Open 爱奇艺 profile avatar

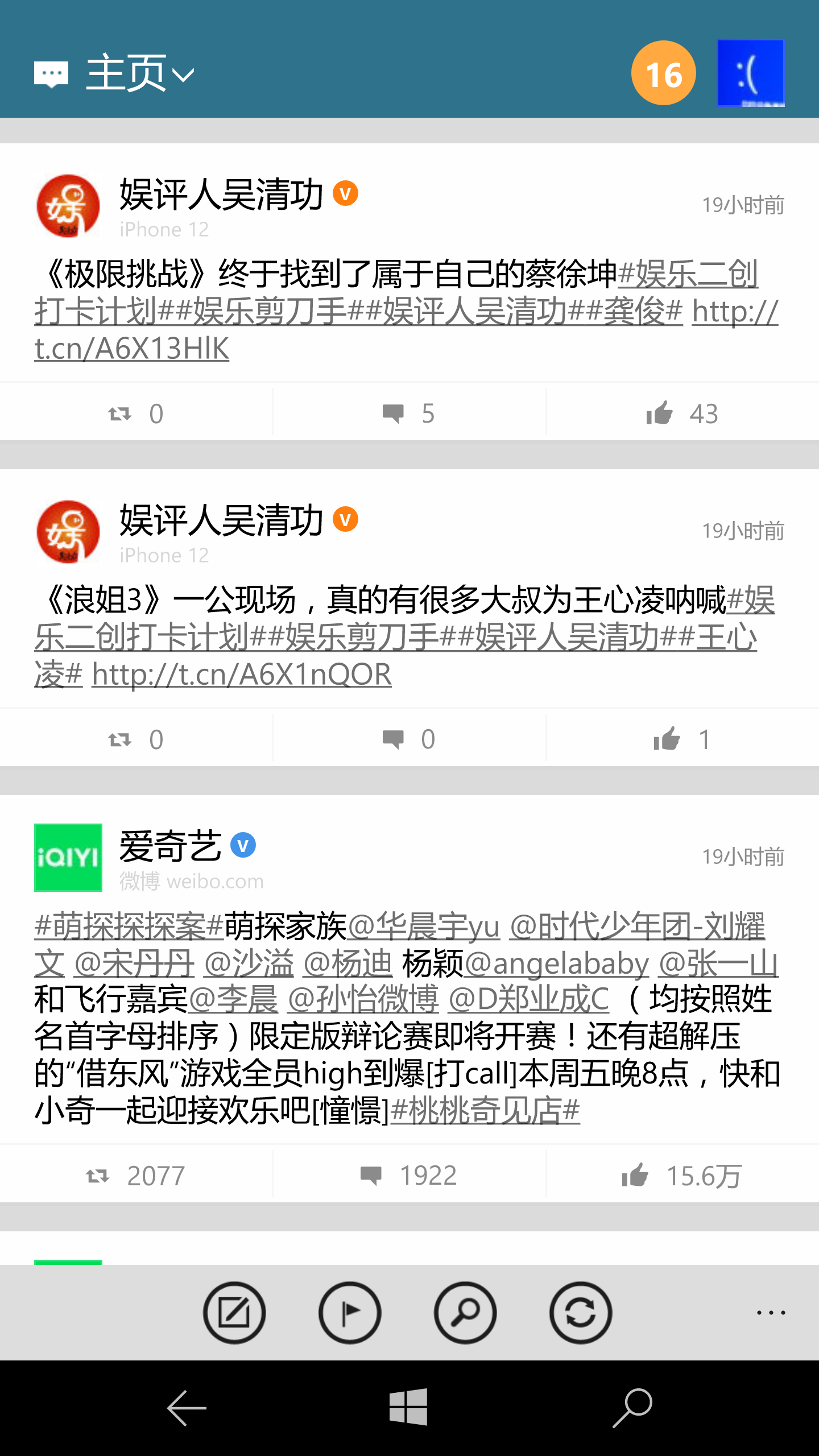(x=68, y=857)
